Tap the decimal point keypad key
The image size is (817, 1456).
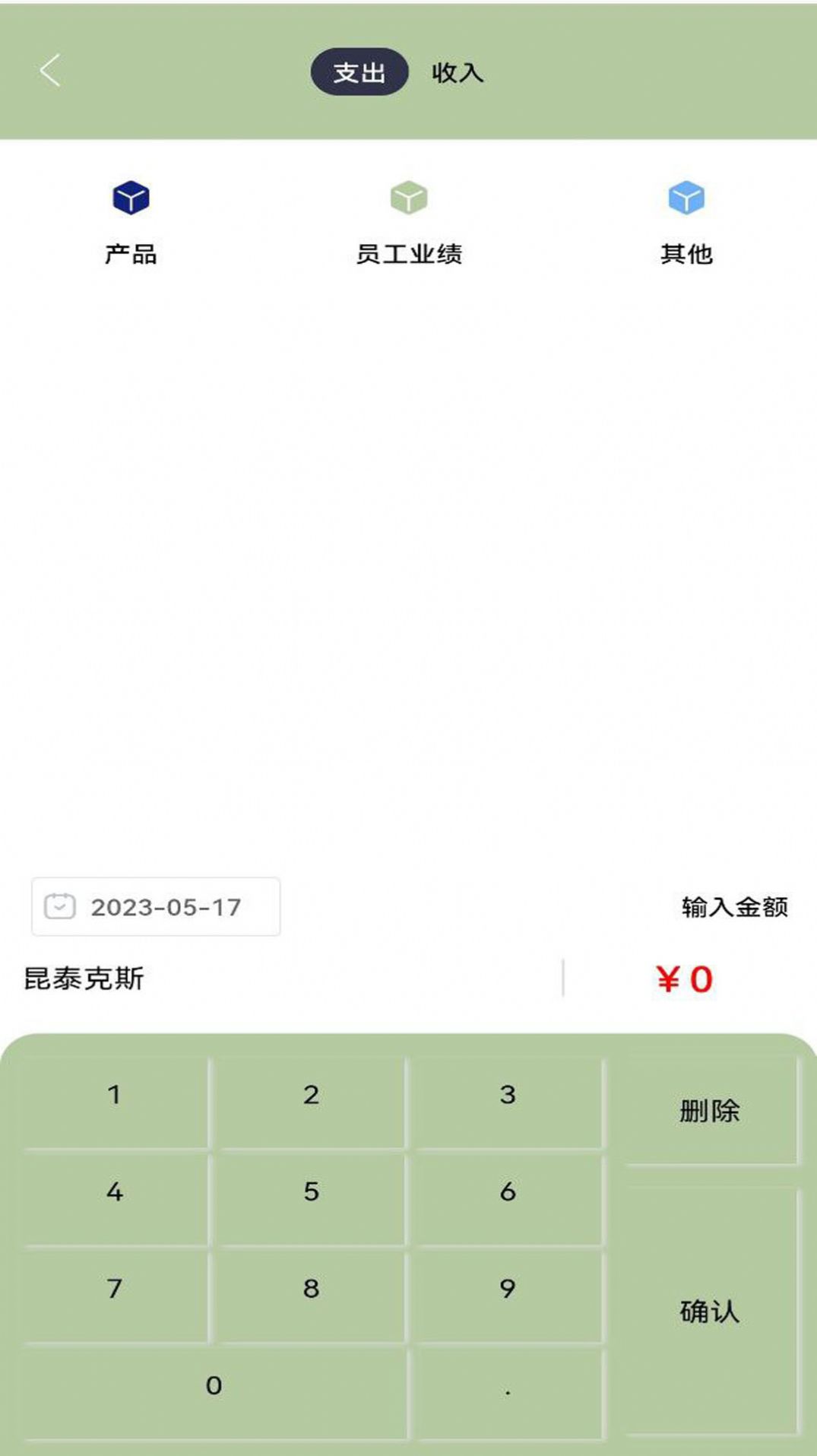pos(508,1385)
